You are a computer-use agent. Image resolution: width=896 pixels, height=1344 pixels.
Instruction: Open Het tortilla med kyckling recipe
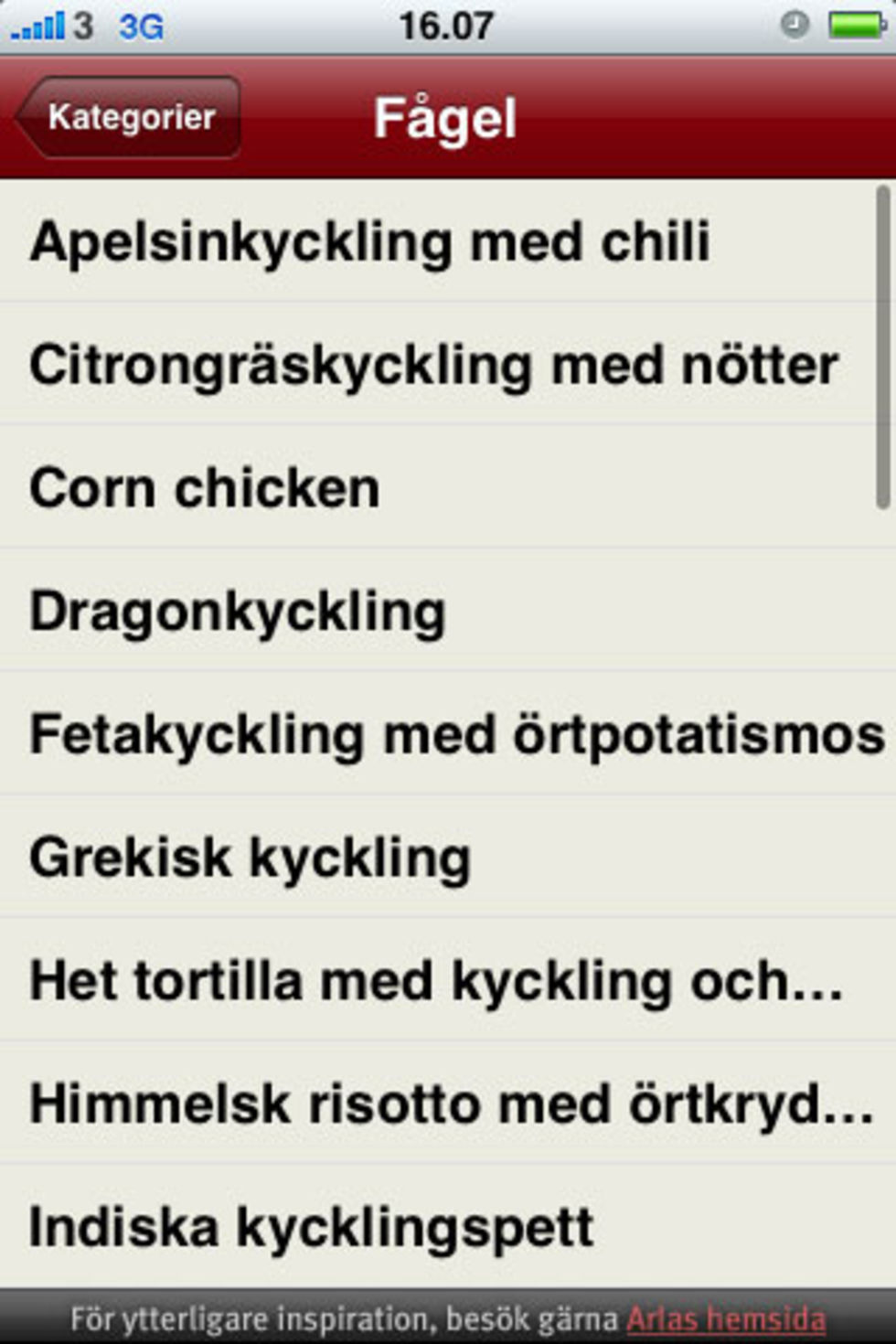(x=437, y=980)
